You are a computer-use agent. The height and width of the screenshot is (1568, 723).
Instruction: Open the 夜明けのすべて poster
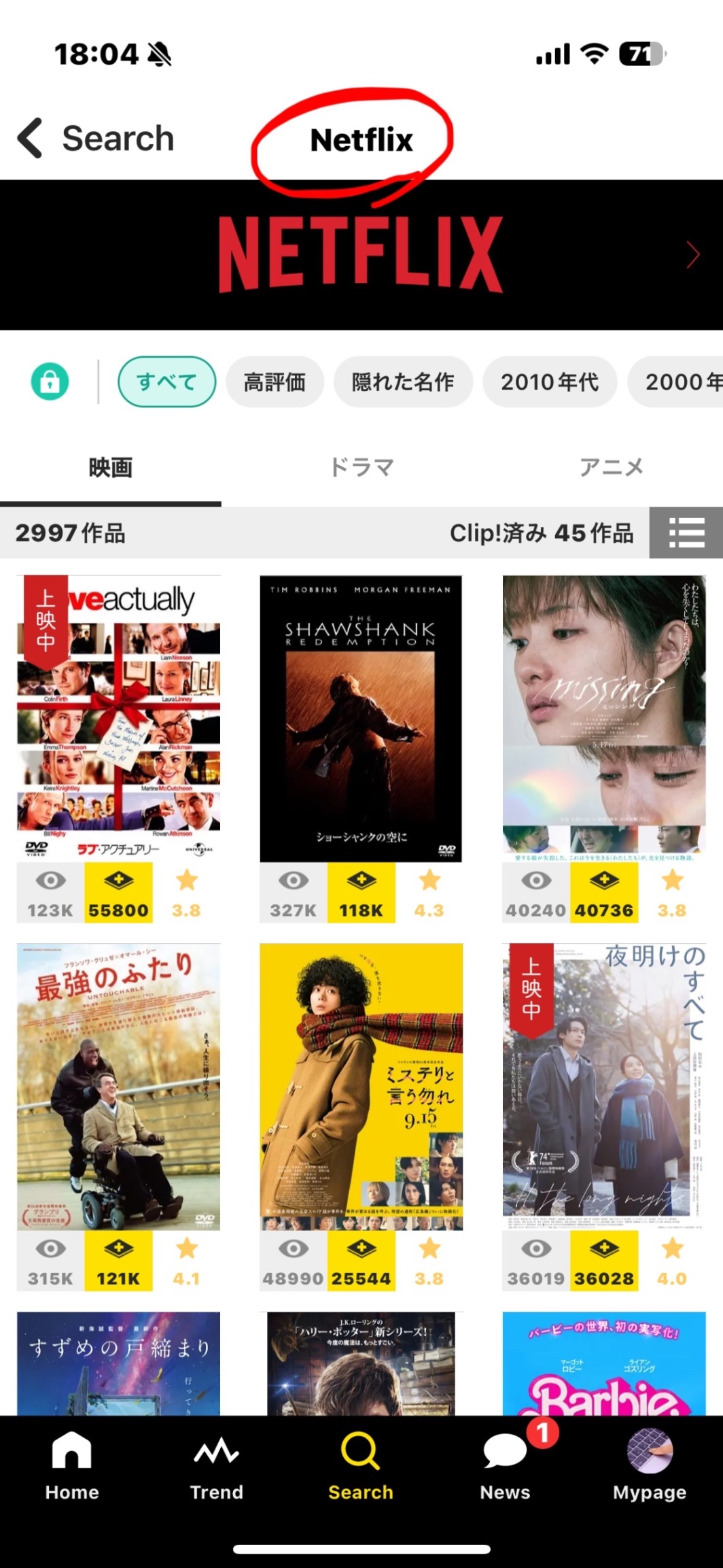point(603,1086)
